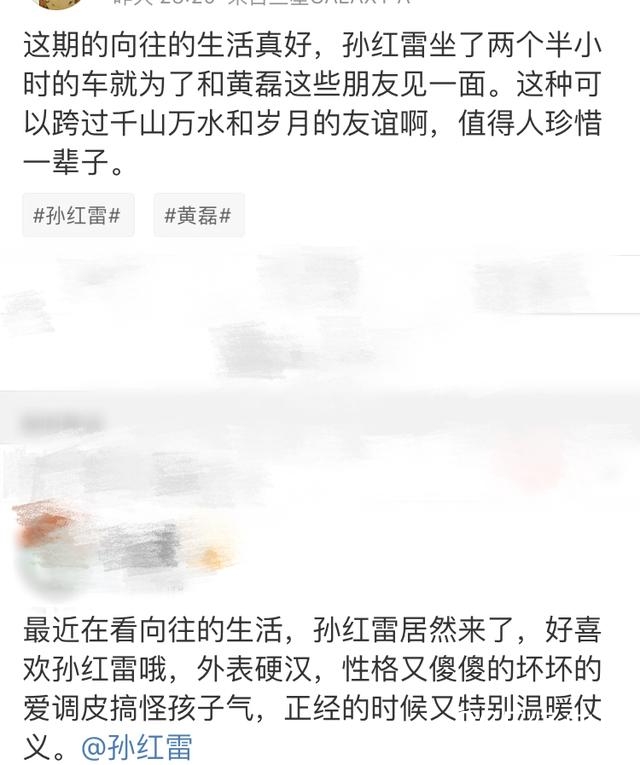The width and height of the screenshot is (640, 765).
Task: Open the #孙红雷# hashtag chip
Action: pyautogui.click(x=78, y=215)
